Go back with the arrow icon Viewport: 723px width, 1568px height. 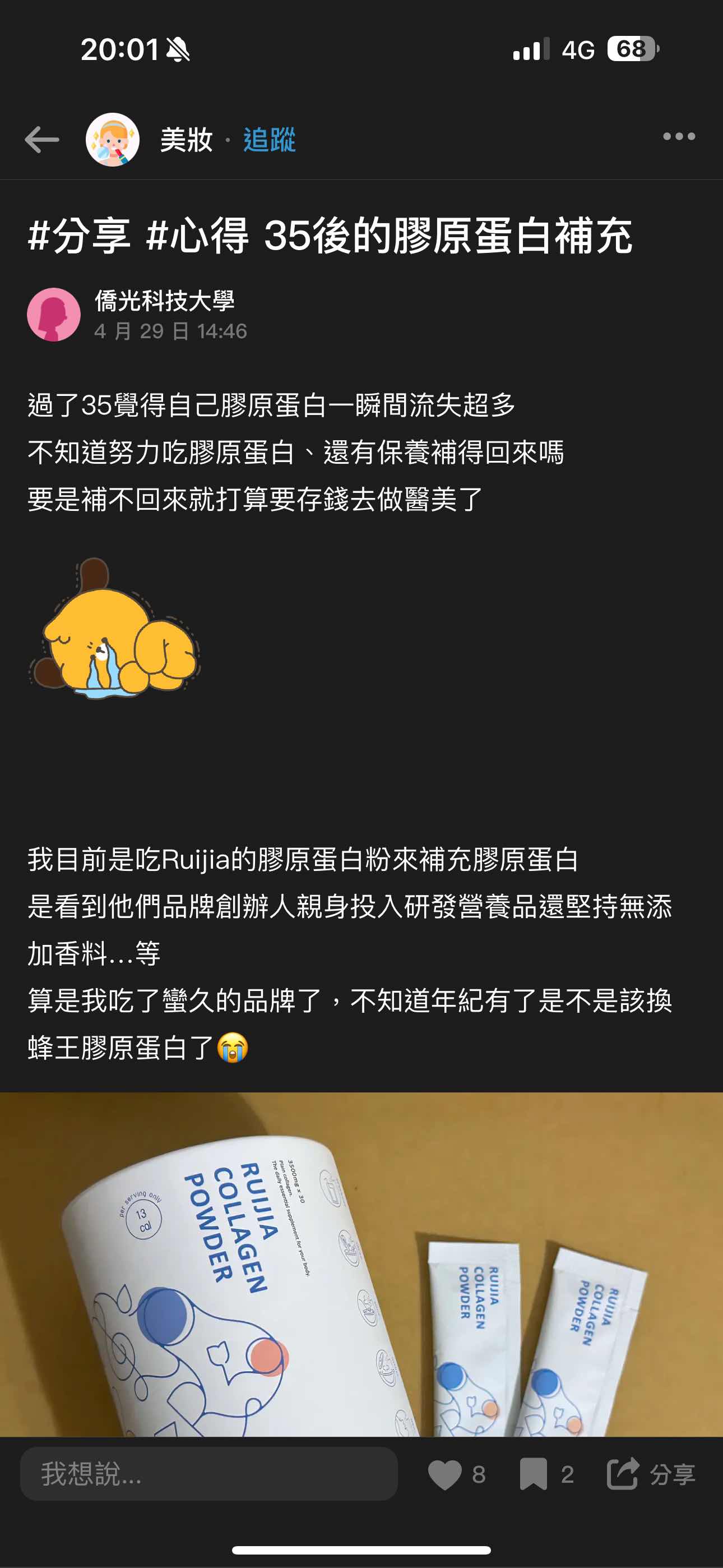41,140
